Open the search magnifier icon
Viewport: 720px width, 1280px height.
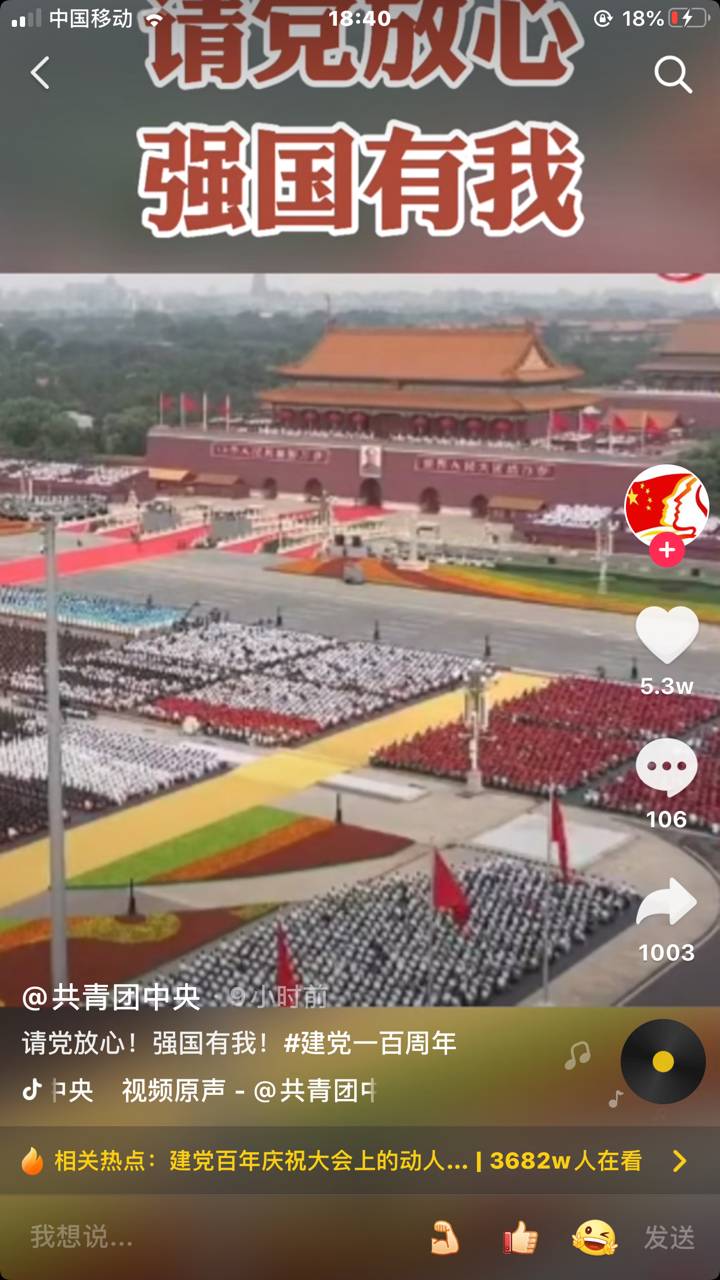coord(673,74)
